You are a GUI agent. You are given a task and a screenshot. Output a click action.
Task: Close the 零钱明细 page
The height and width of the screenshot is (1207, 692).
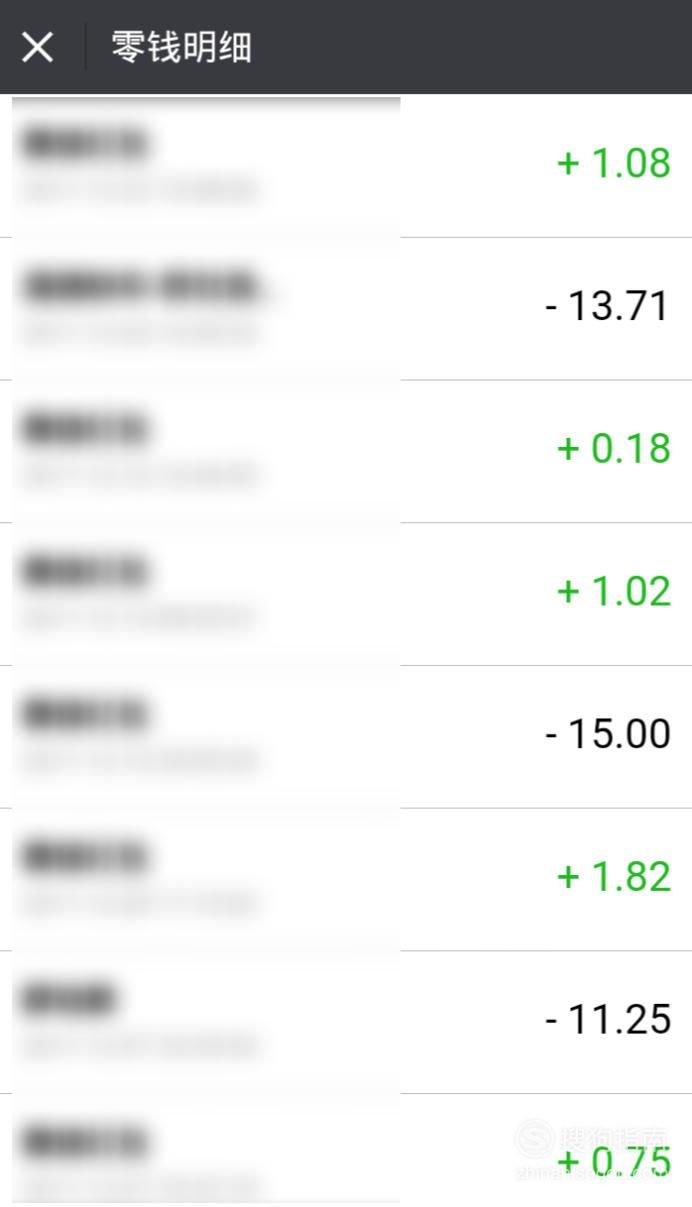[38, 47]
